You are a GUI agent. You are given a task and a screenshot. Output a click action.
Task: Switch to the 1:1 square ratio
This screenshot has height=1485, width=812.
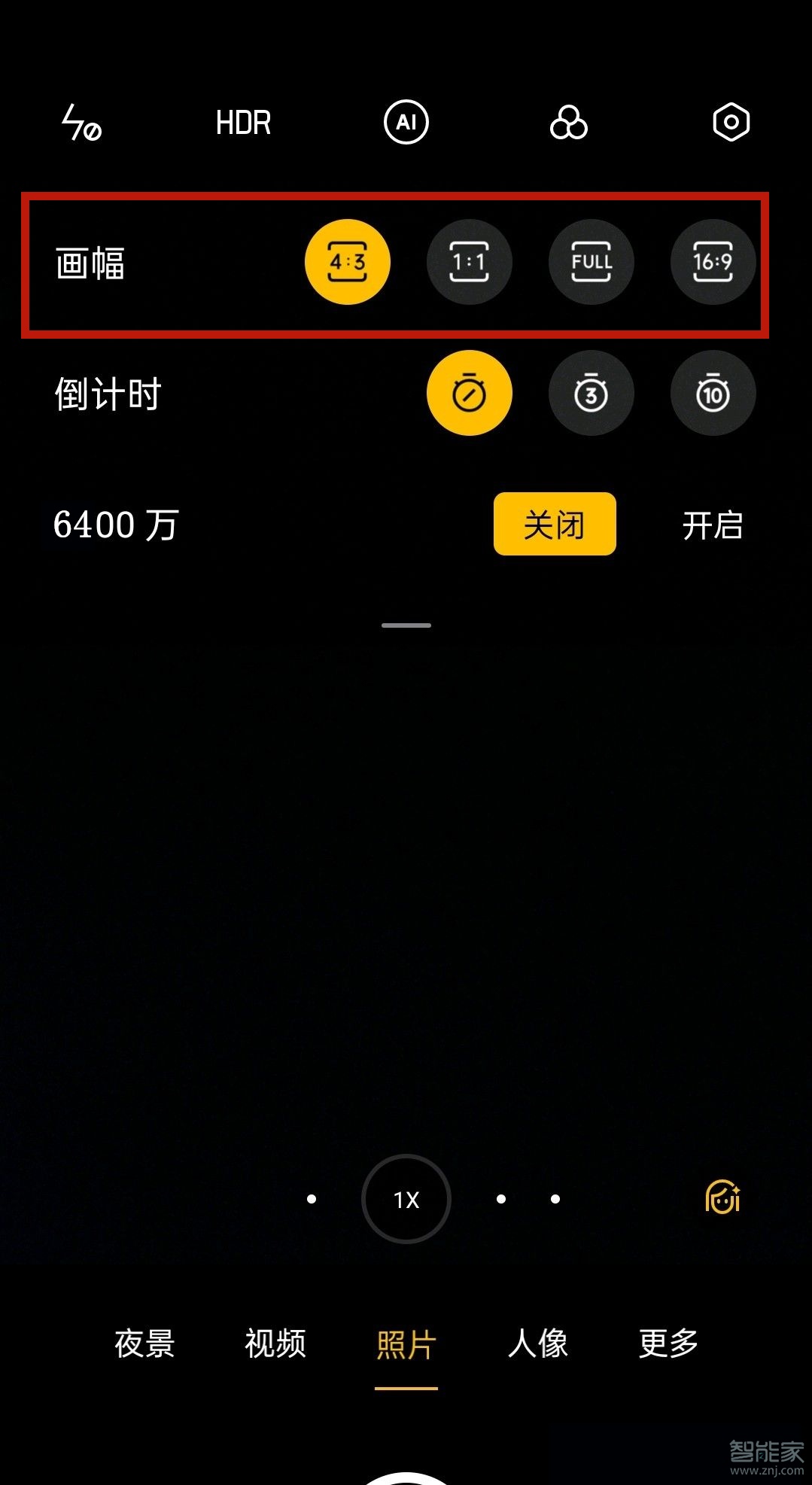[x=470, y=262]
